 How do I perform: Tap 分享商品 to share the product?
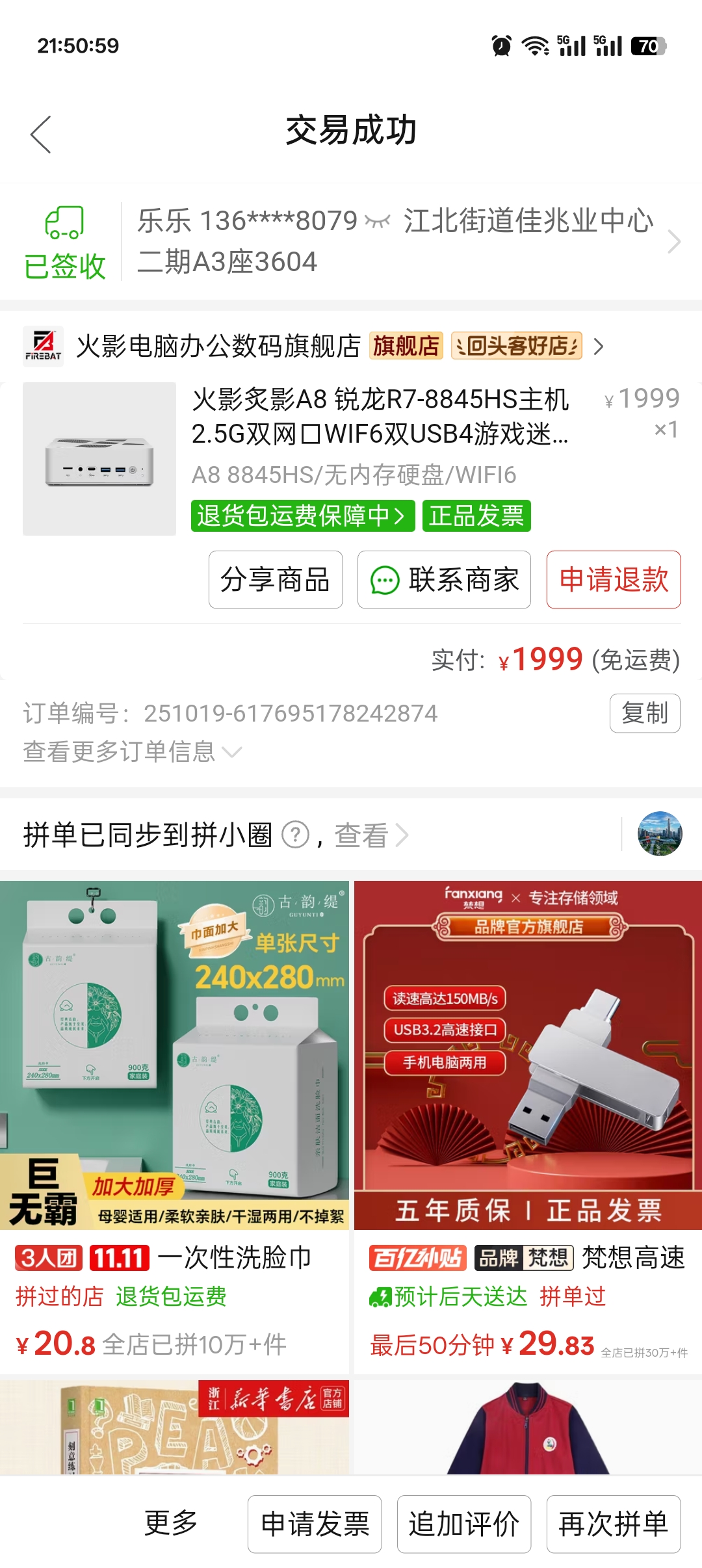pos(276,580)
